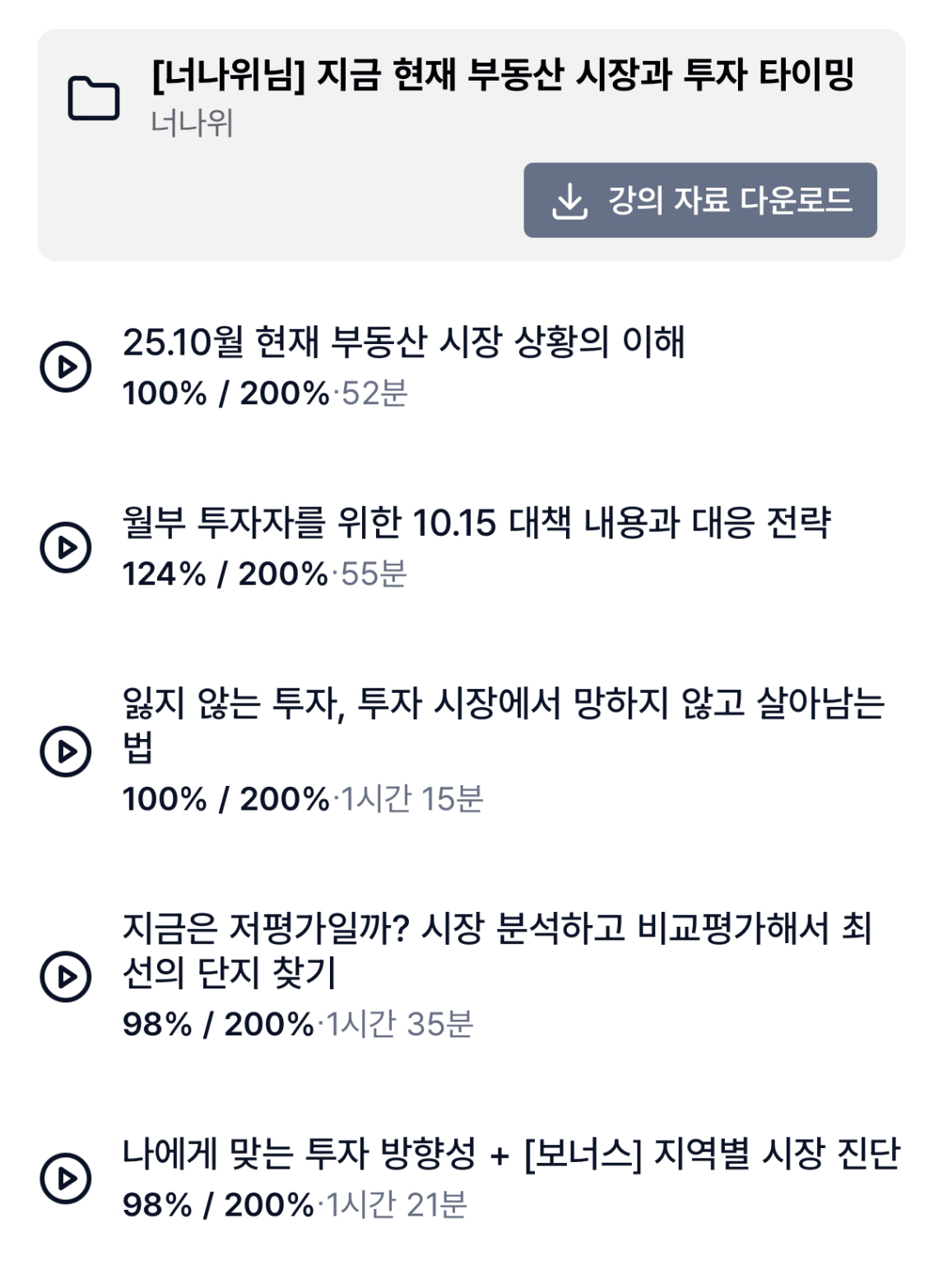Open lecture 월부 투자자를 위한 10.15 대책
Screen dimensions: 943x1288
(x=66, y=546)
